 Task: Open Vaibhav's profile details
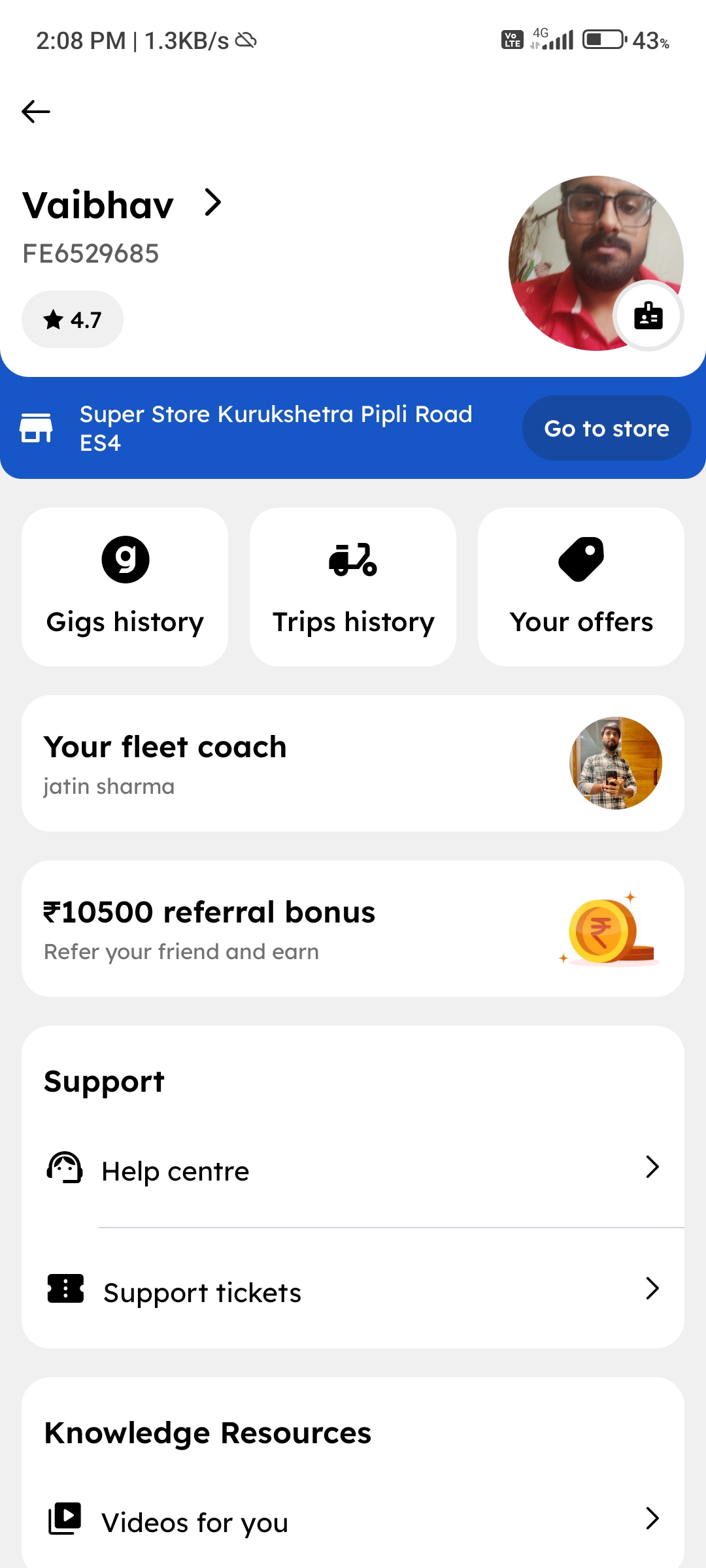pos(123,205)
